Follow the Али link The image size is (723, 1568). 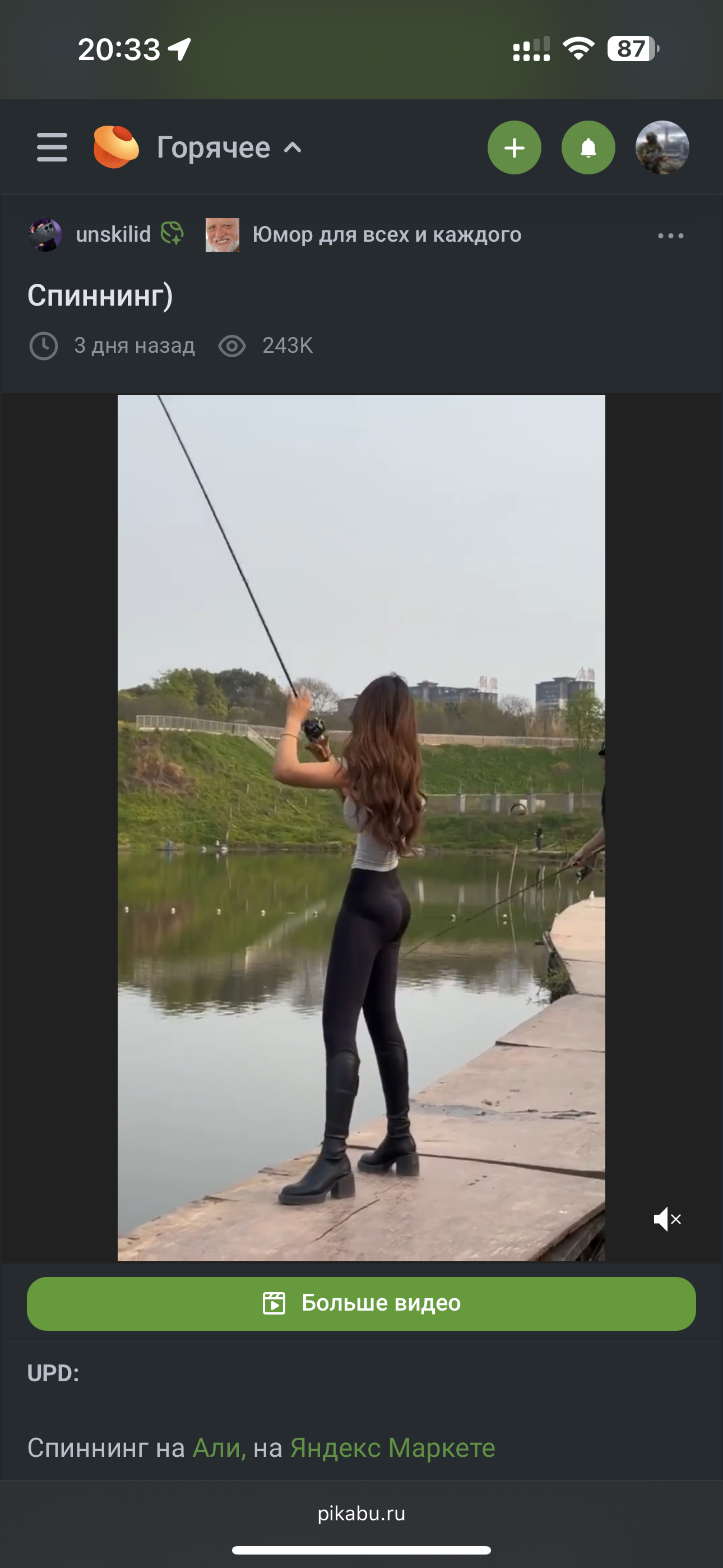219,1447
